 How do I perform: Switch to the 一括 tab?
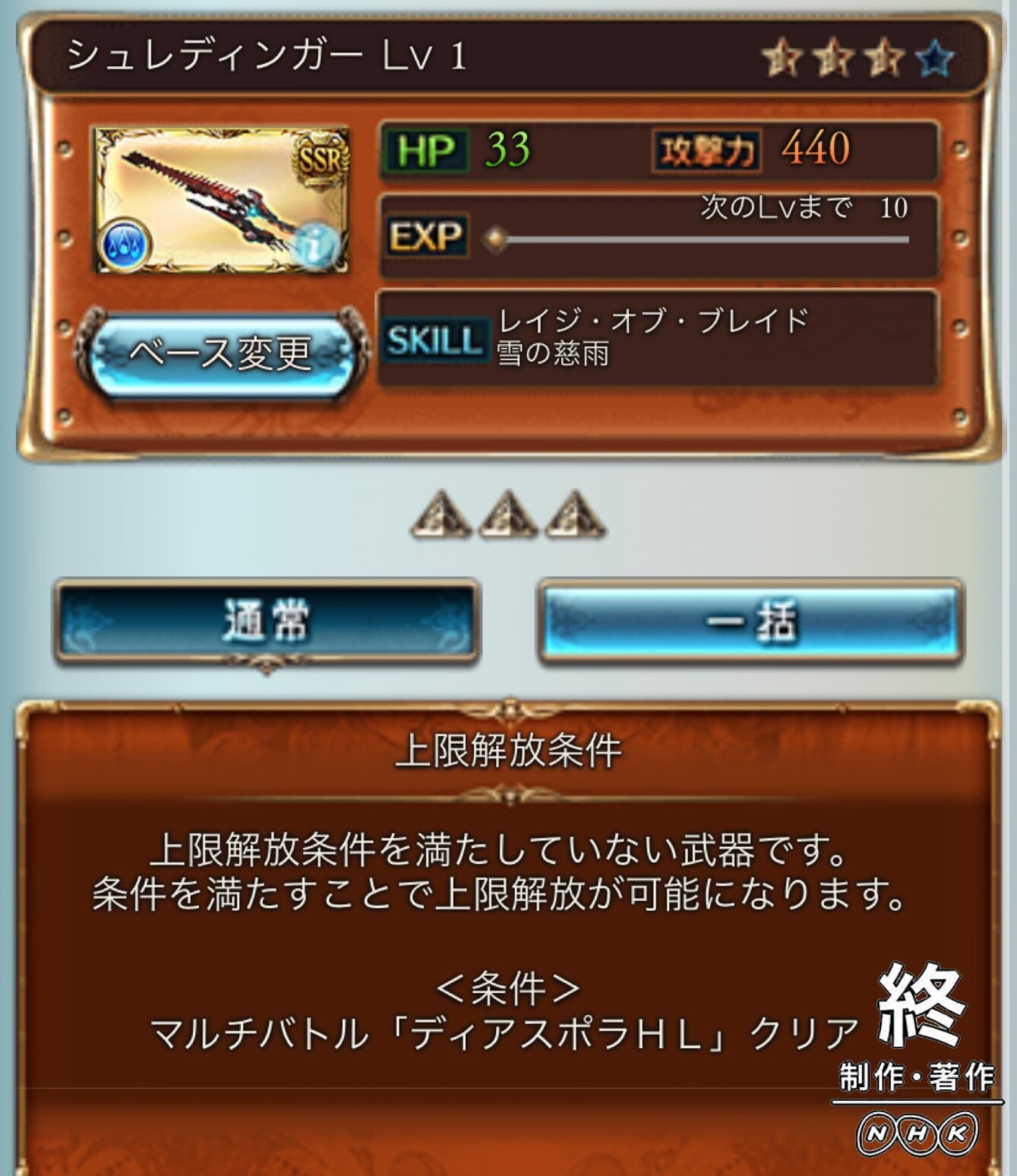click(x=750, y=621)
